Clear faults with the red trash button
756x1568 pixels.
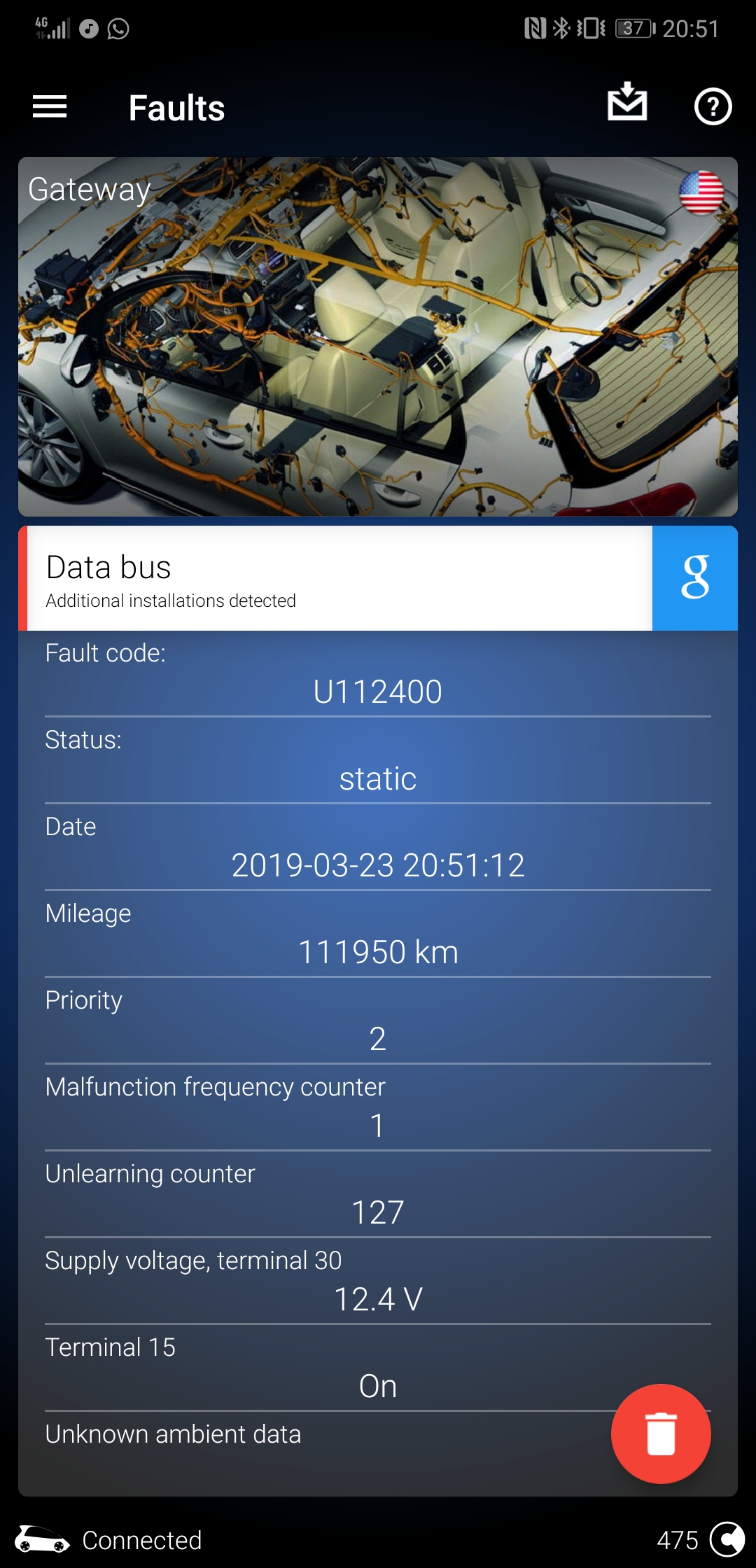pos(661,1434)
